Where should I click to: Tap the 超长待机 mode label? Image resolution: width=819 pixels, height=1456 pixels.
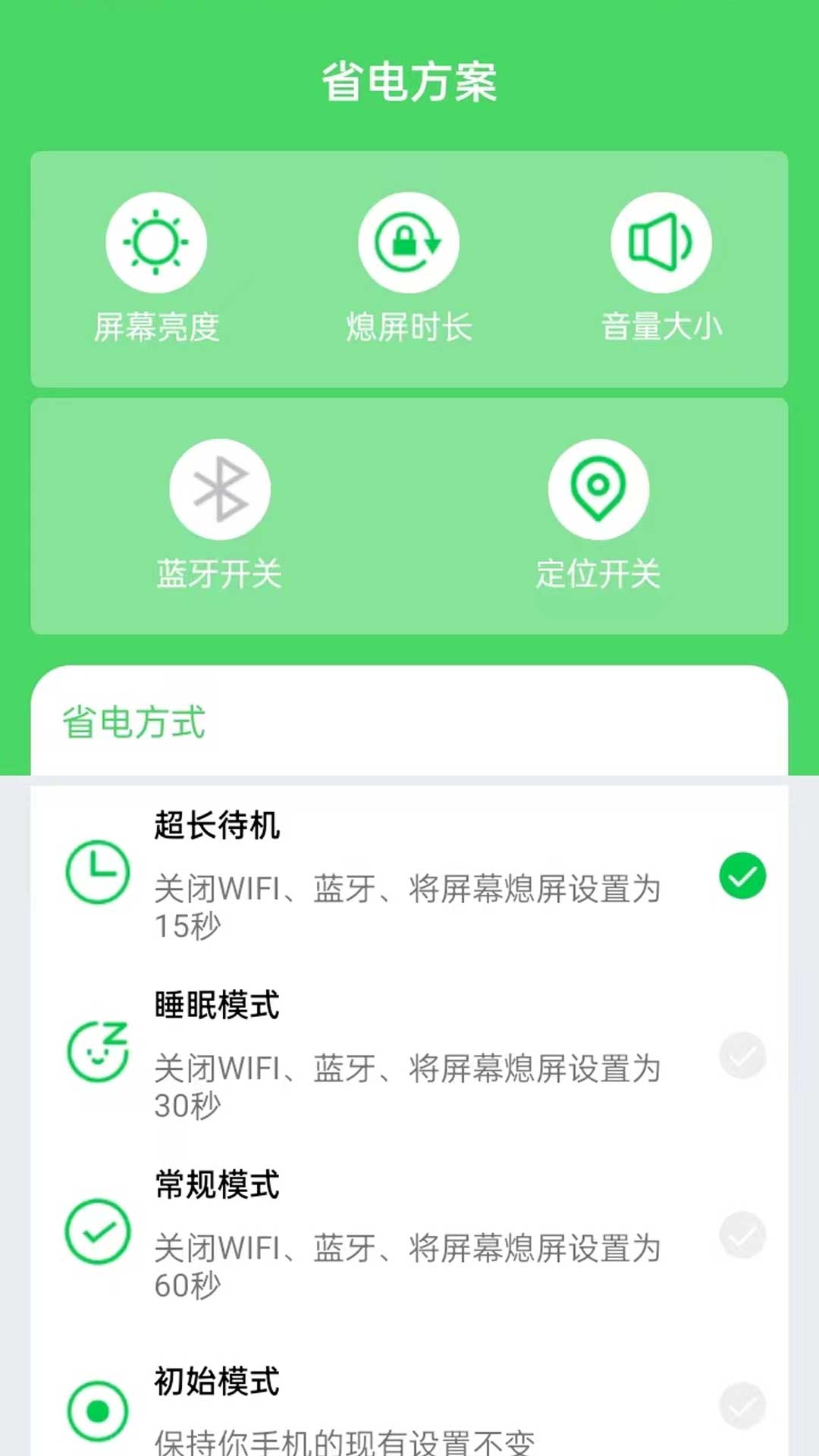pyautogui.click(x=218, y=828)
